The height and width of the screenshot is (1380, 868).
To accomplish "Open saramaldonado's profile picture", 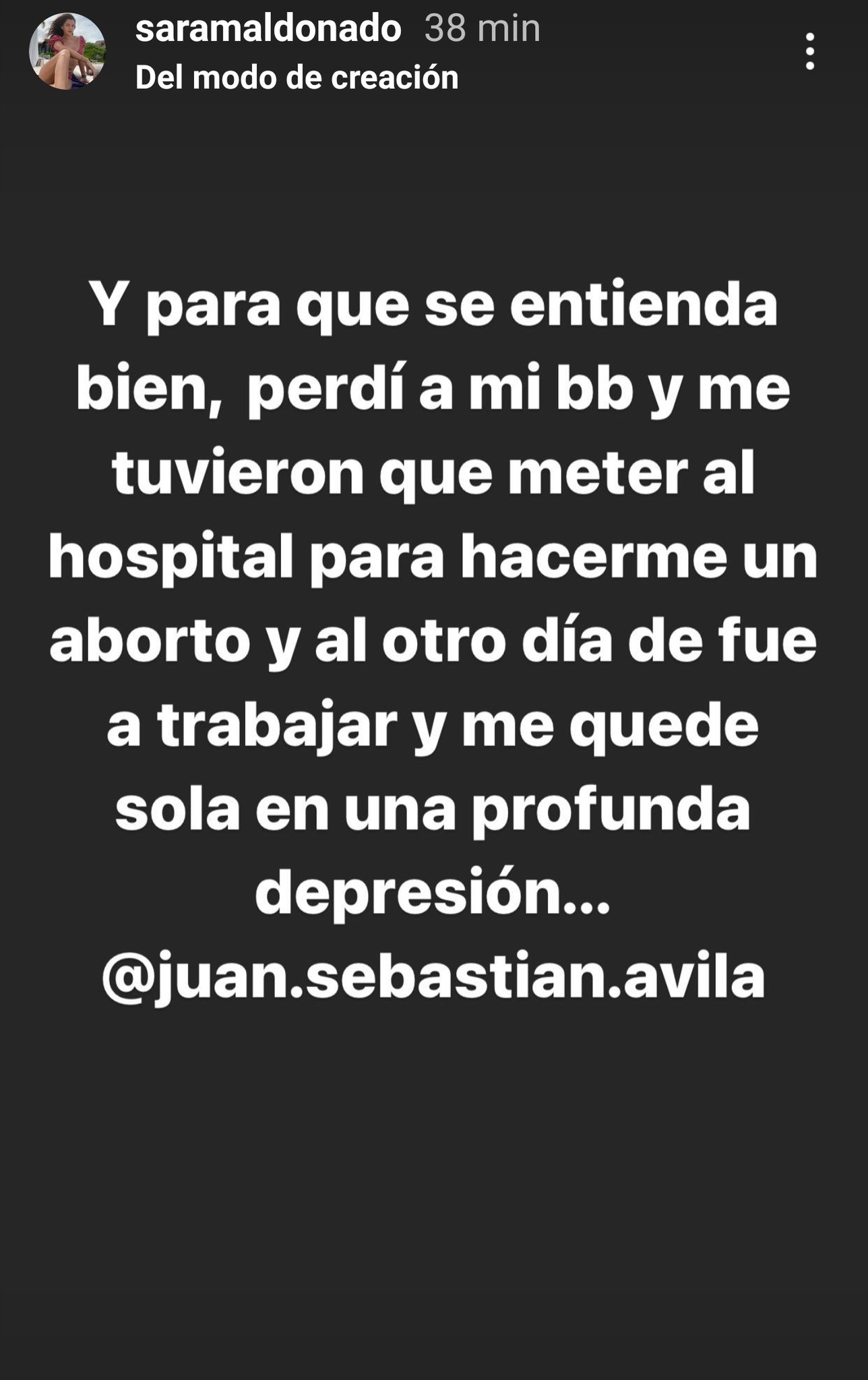I will click(67, 51).
